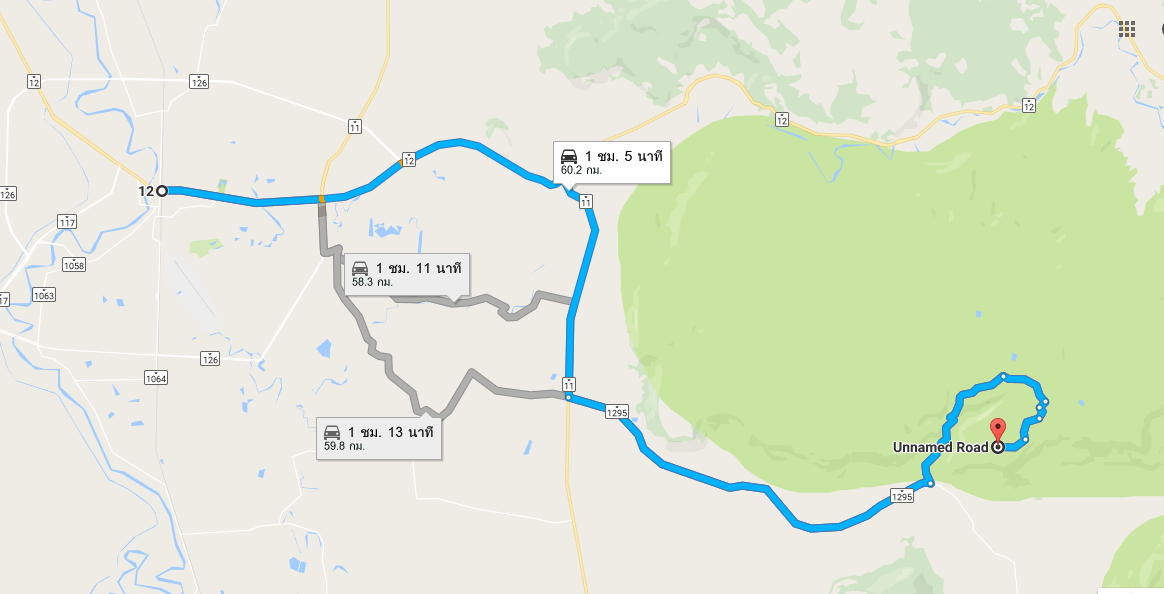Tap the red Unnamed Road destination pin
1164x594 pixels.
coord(997,430)
